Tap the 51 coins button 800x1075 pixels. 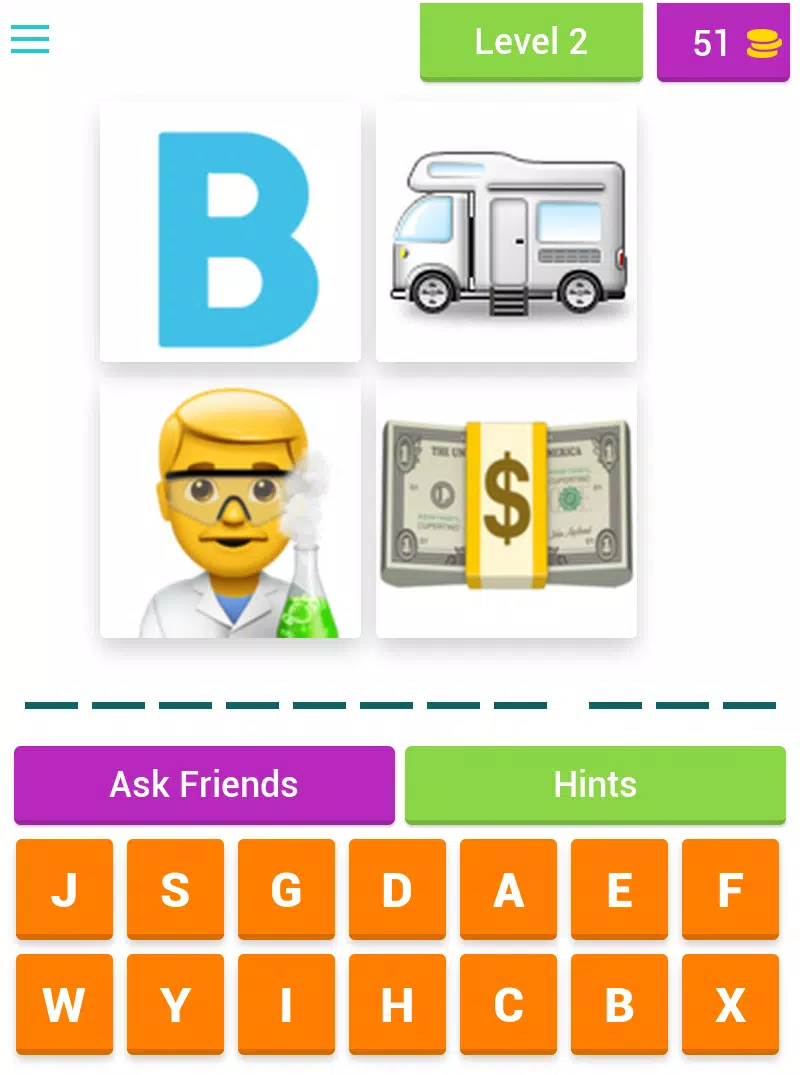click(x=723, y=42)
